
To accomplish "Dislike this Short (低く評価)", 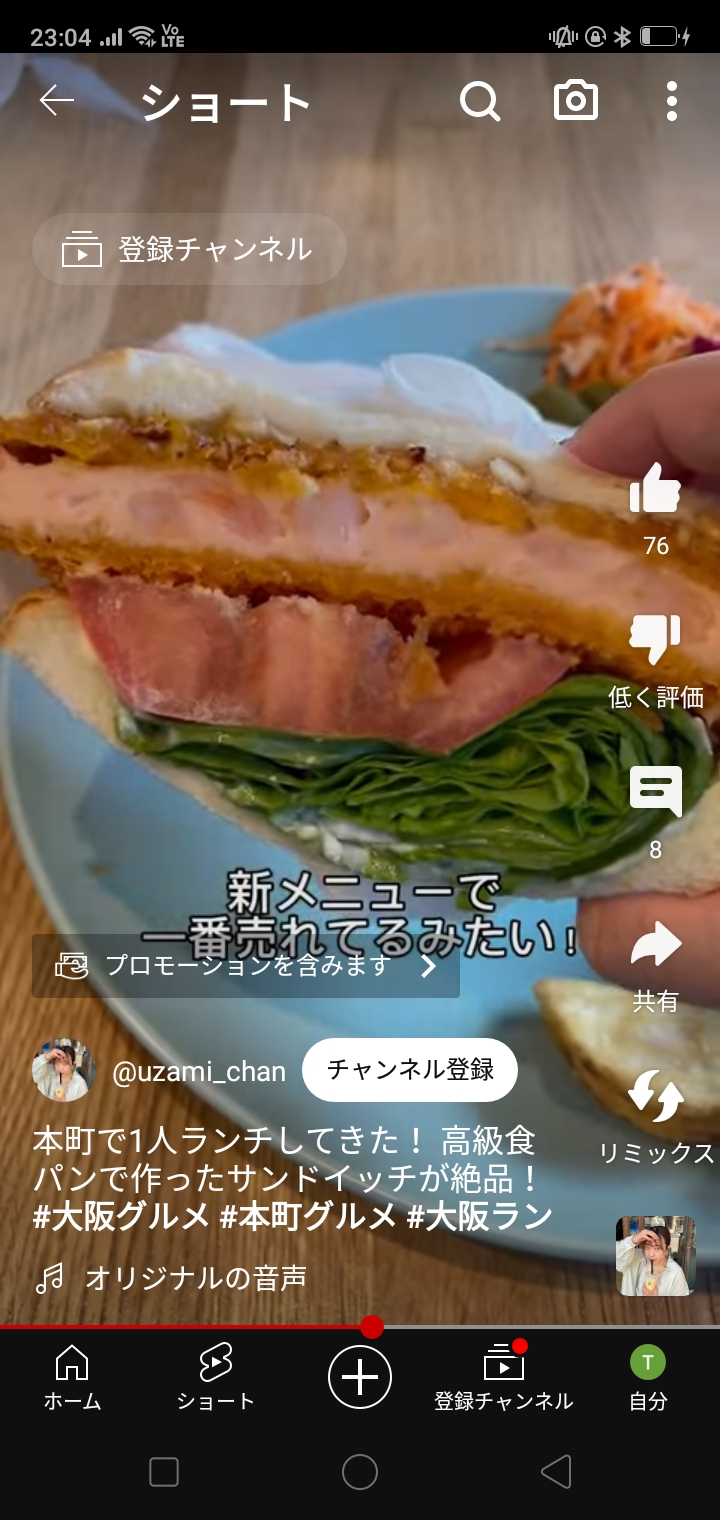I will [656, 640].
